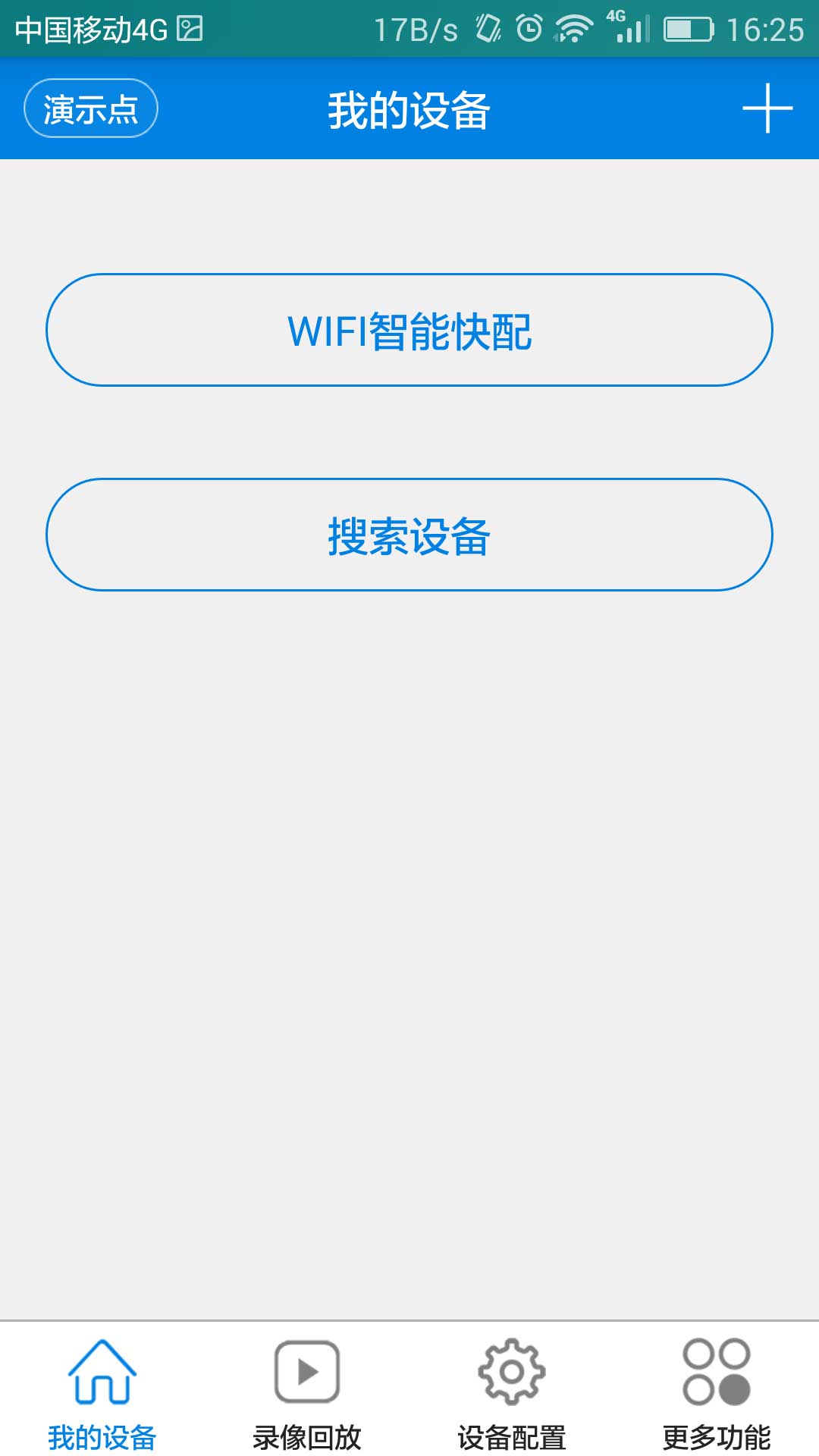
Task: Tap the plus icon to add a device
Action: pyautogui.click(x=767, y=108)
